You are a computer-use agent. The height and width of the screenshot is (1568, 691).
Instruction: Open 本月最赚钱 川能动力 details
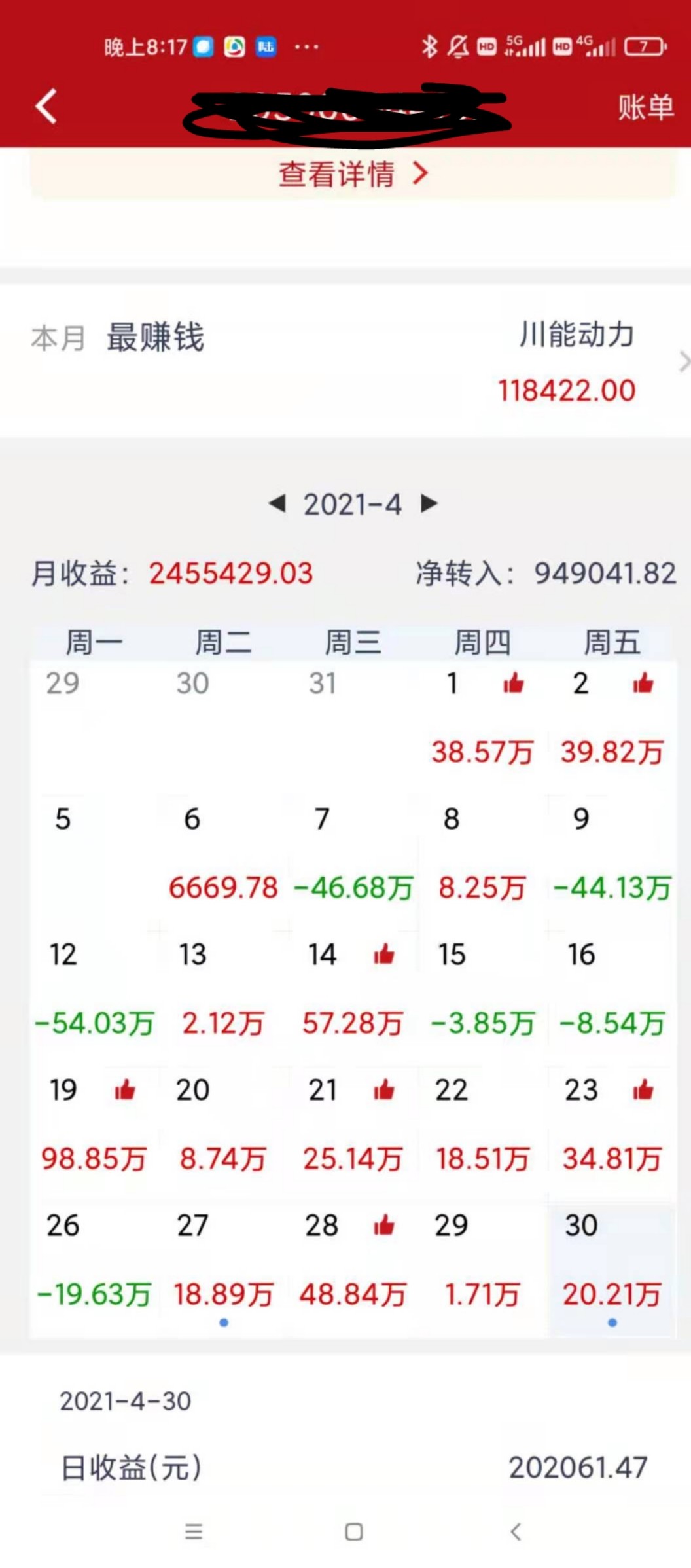point(576,362)
